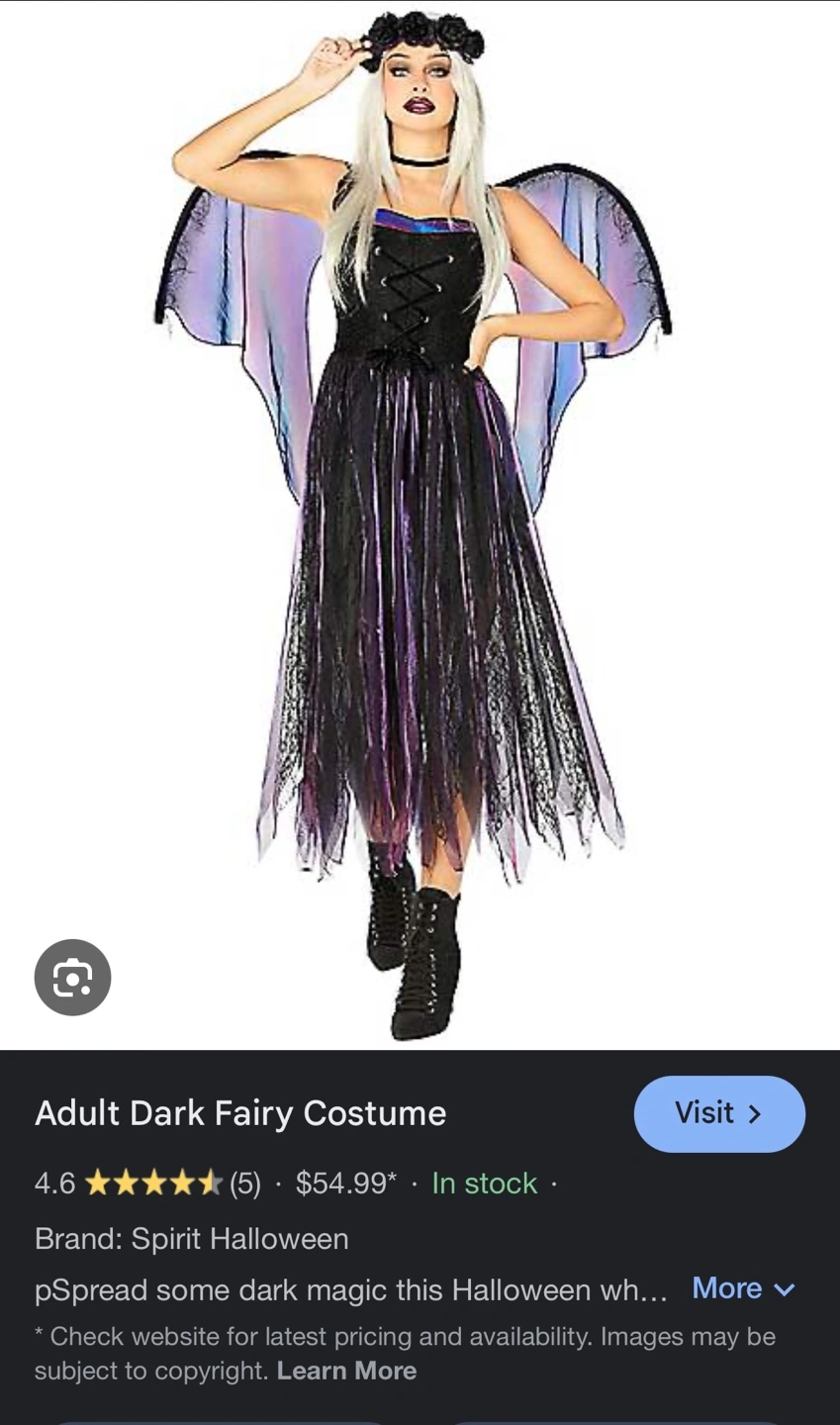Screen dimensions: 840x1425
Task: Expand the description with More
Action: (x=743, y=1288)
